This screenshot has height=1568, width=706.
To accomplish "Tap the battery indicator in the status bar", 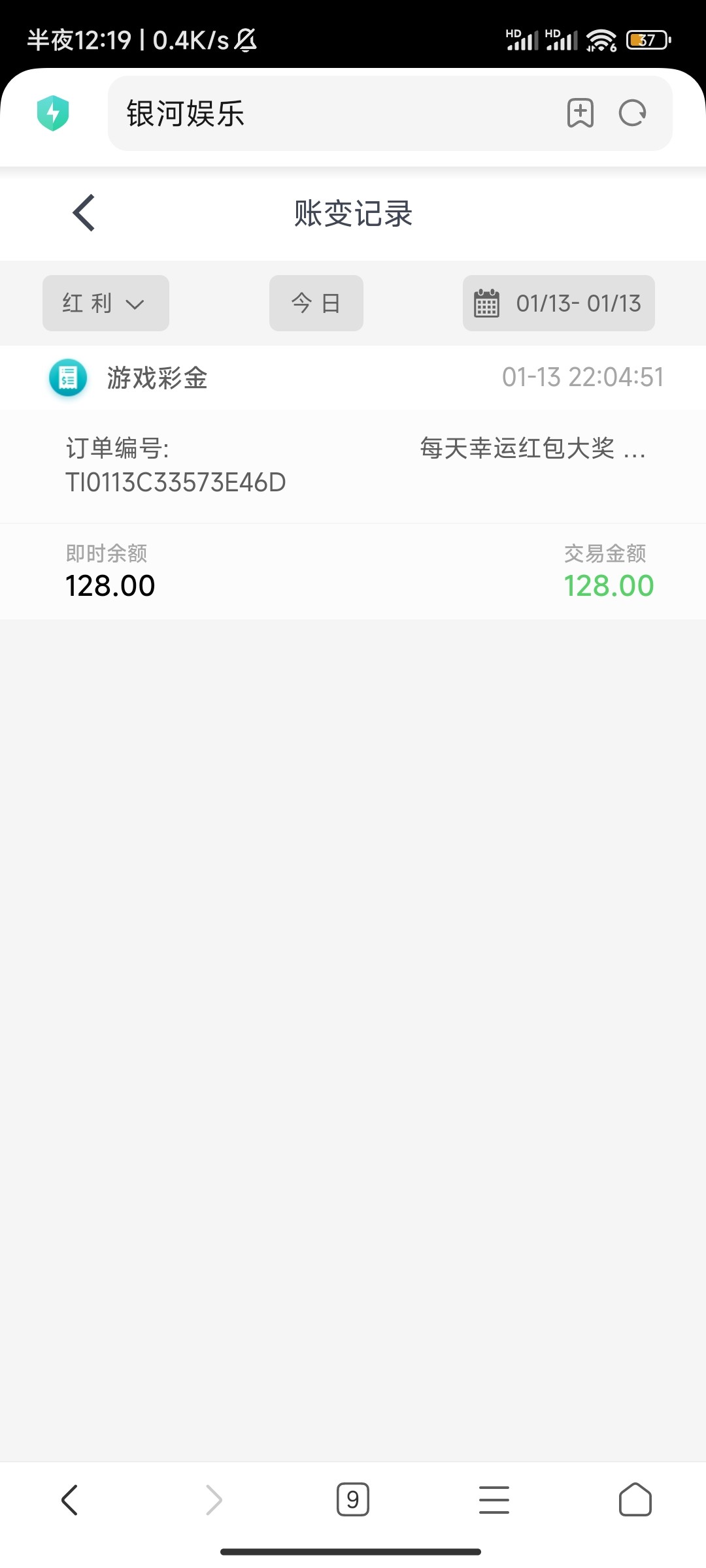I will (646, 39).
